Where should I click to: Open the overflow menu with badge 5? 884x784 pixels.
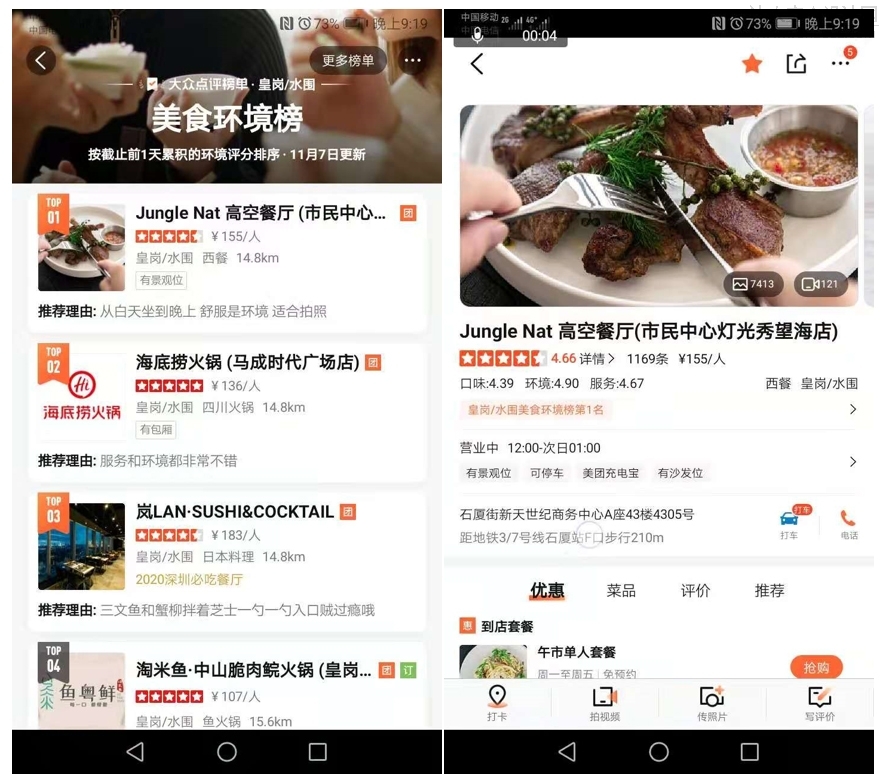tap(841, 63)
